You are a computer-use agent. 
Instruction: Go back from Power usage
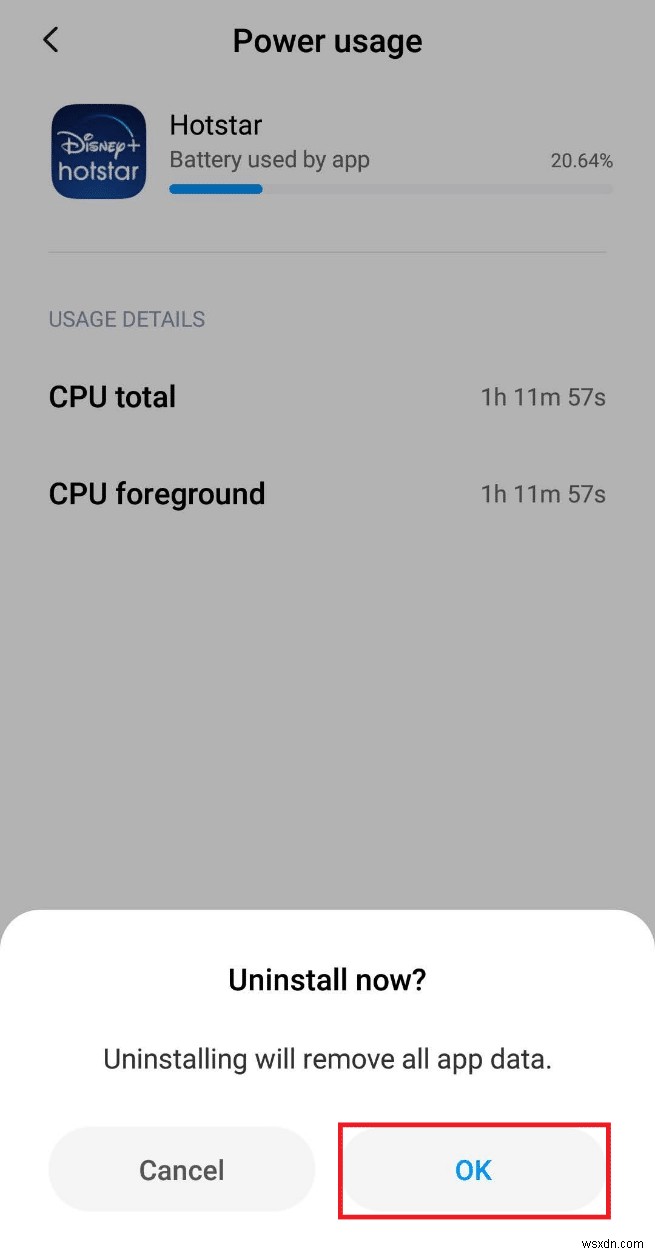51,40
